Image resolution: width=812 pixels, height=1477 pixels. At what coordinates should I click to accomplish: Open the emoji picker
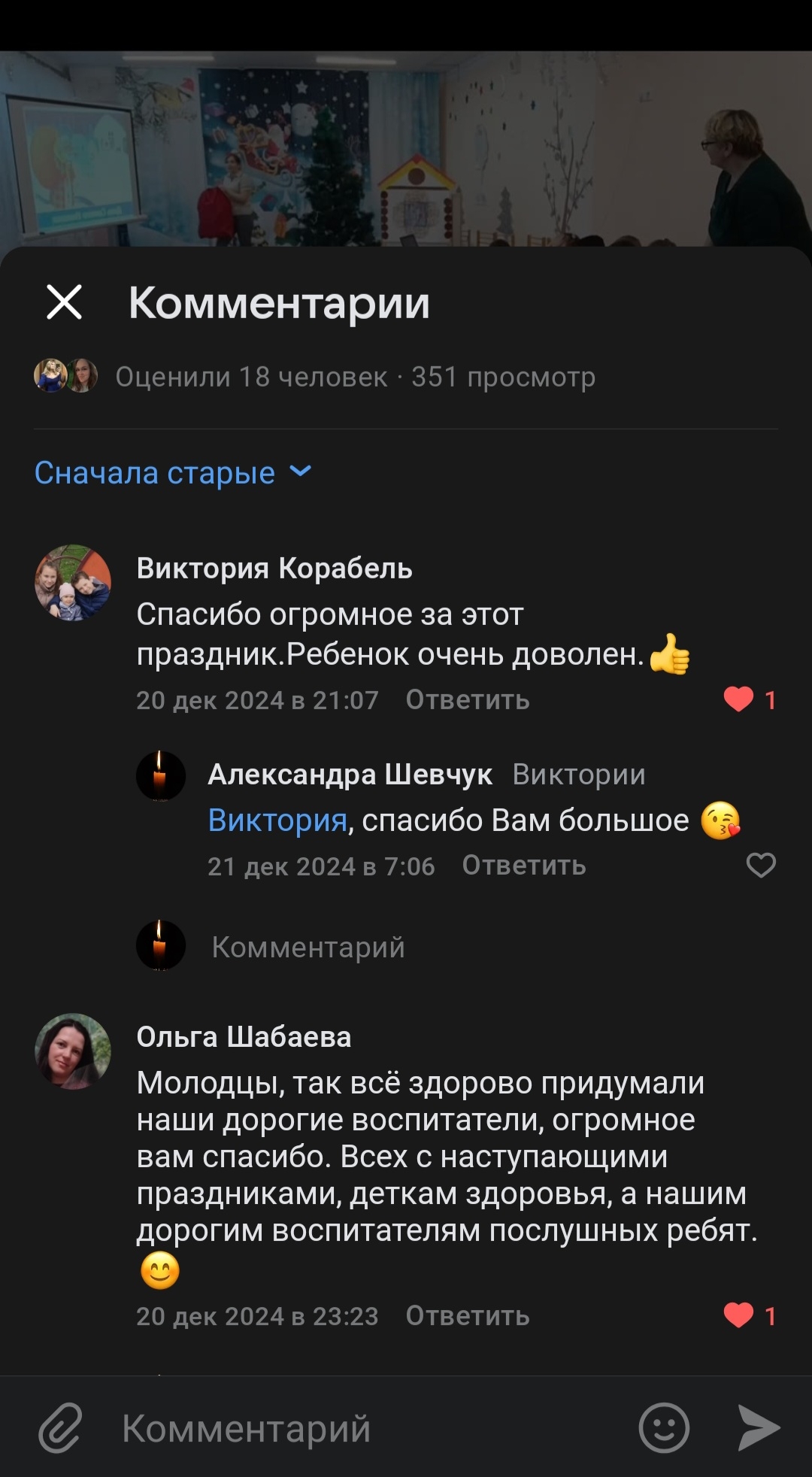point(664,1427)
